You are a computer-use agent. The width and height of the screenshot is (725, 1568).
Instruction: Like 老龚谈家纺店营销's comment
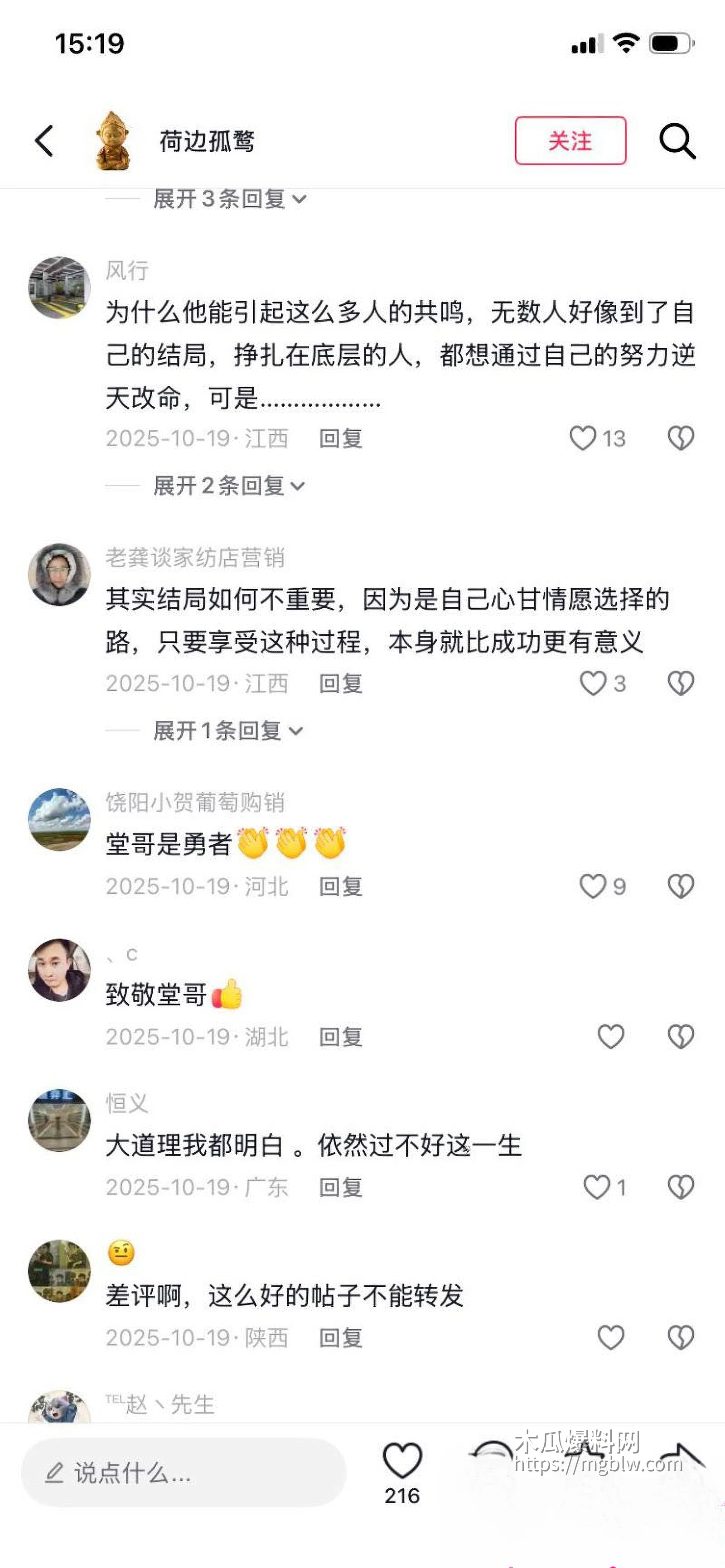(594, 683)
